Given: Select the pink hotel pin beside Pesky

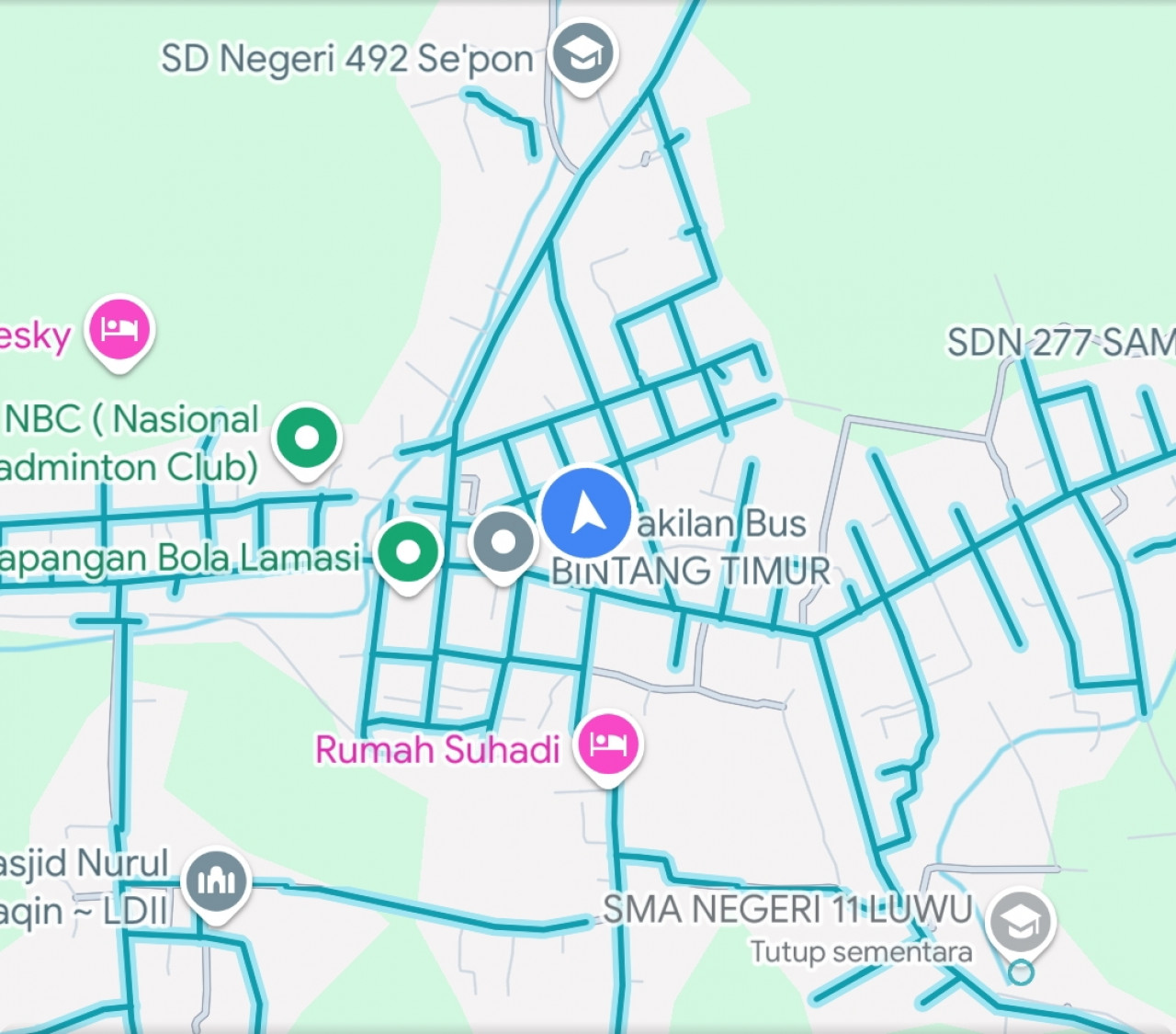Looking at the screenshot, I should coord(119,328).
